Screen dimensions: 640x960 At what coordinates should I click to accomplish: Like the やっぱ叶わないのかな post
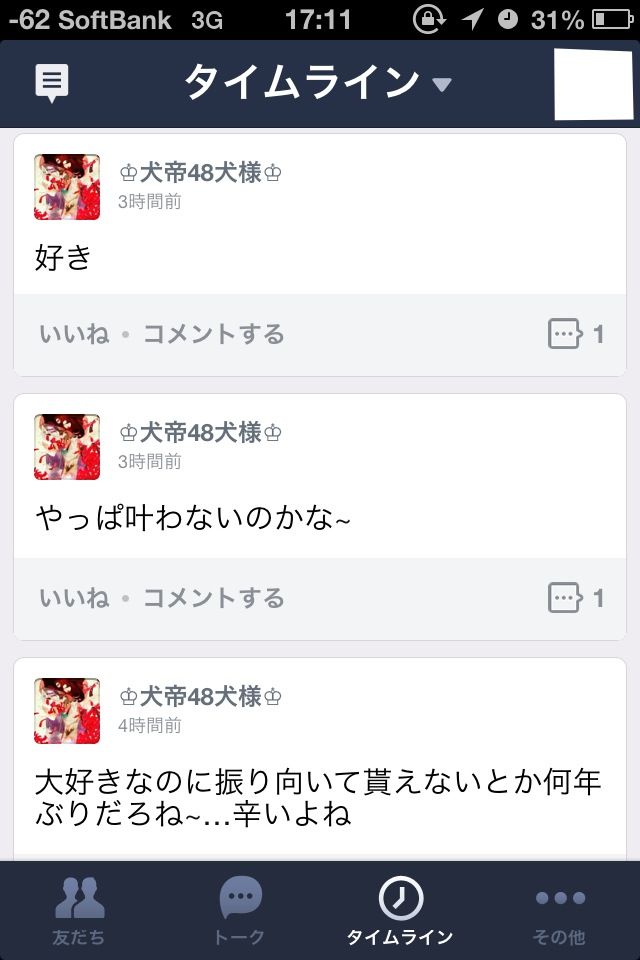coord(74,598)
